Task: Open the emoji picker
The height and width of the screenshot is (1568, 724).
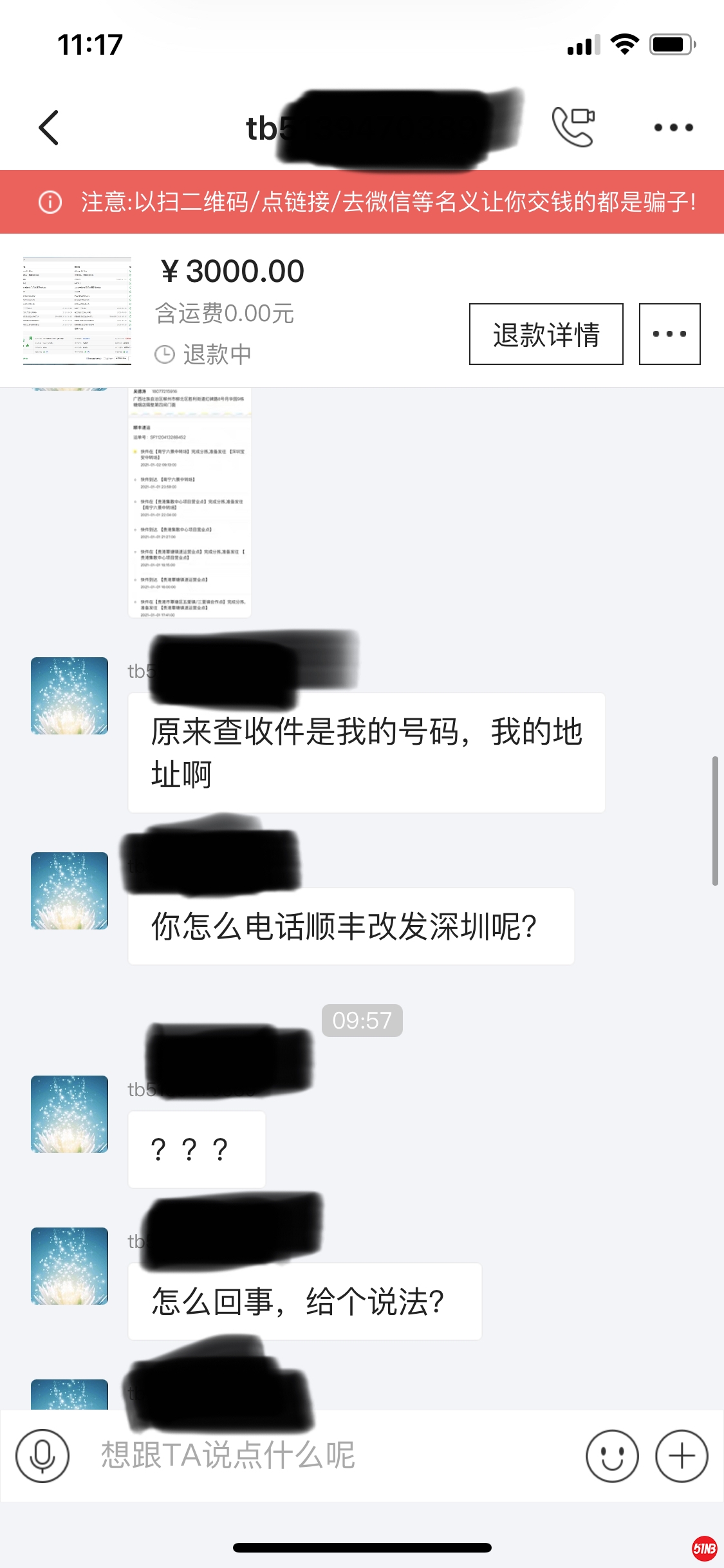Action: coord(612,1456)
